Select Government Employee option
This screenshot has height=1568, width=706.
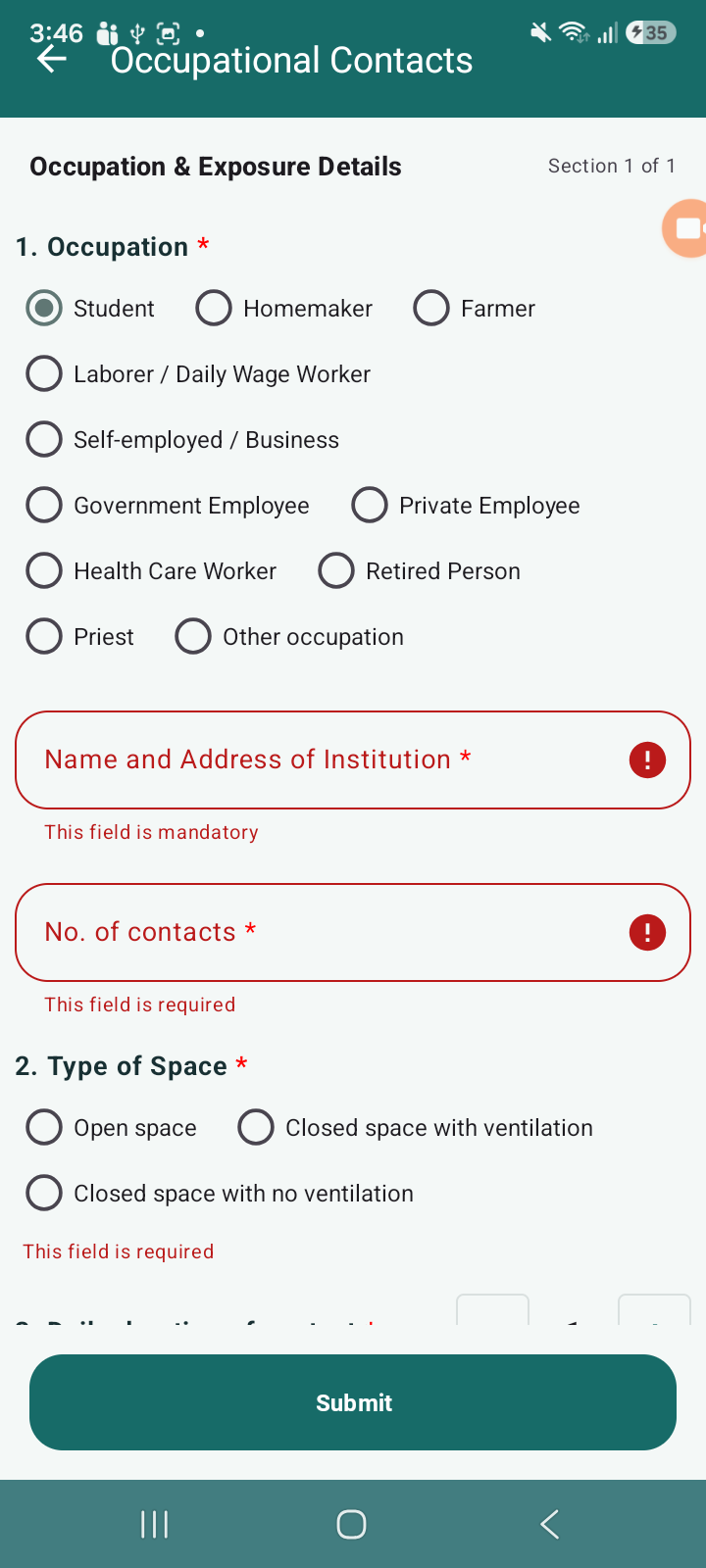pyautogui.click(x=168, y=505)
